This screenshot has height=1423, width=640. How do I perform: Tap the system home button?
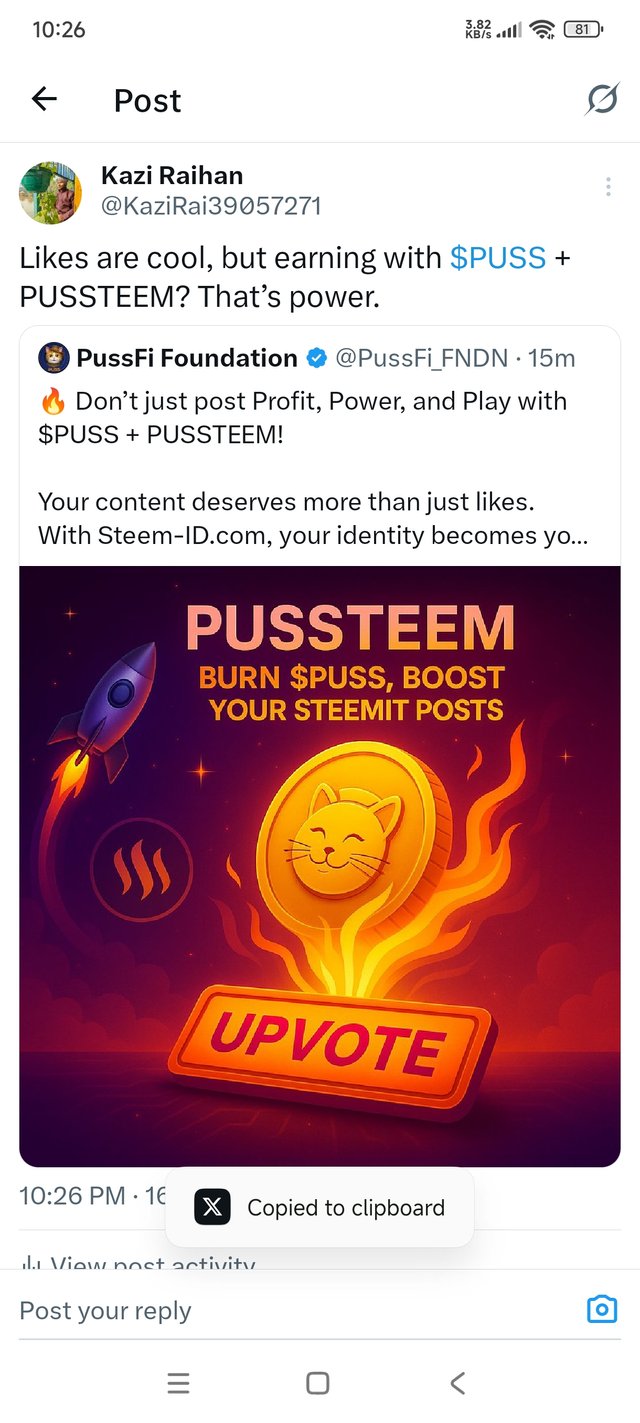[x=318, y=1383]
